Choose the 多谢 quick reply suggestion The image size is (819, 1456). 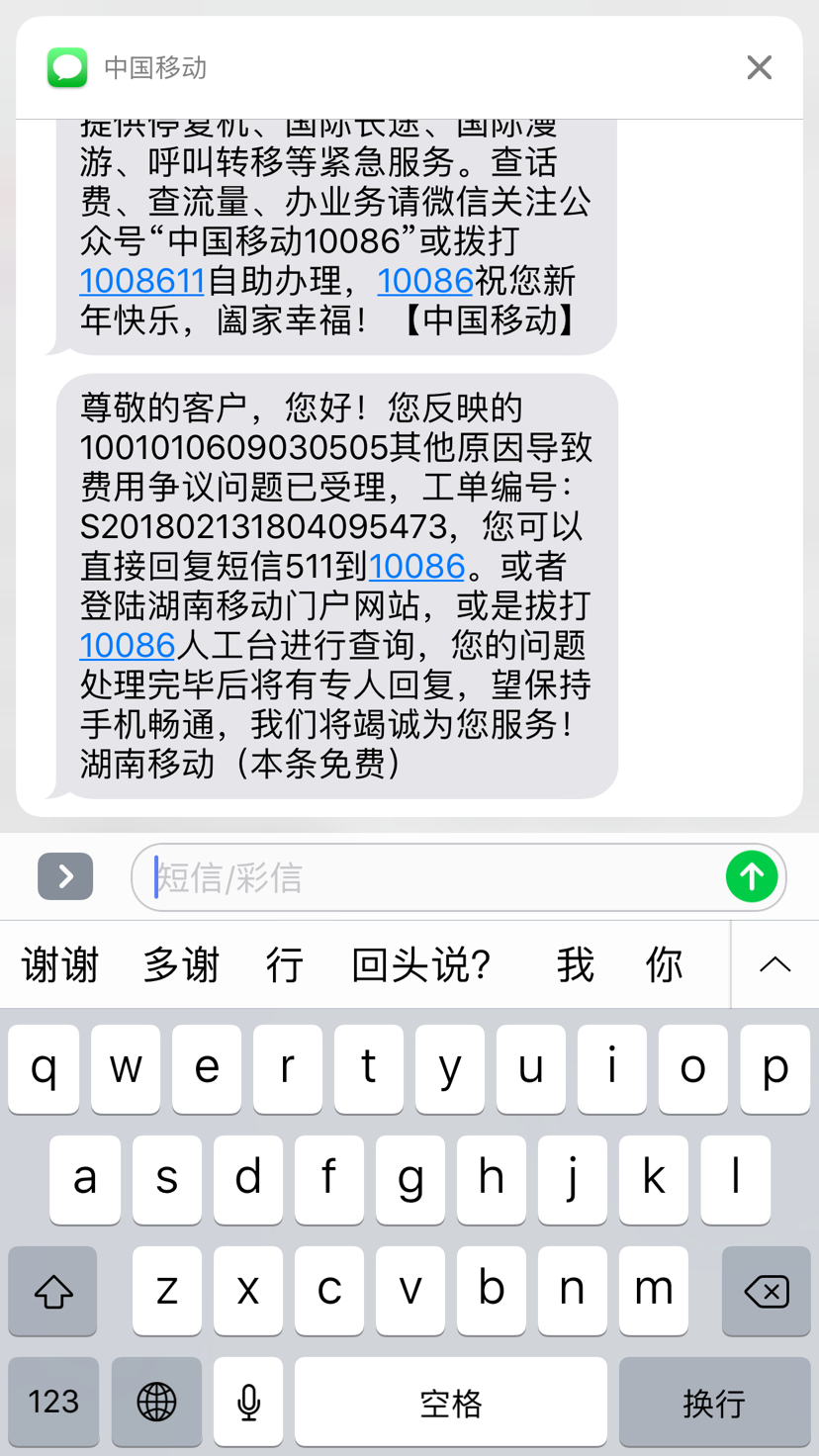[x=181, y=964]
